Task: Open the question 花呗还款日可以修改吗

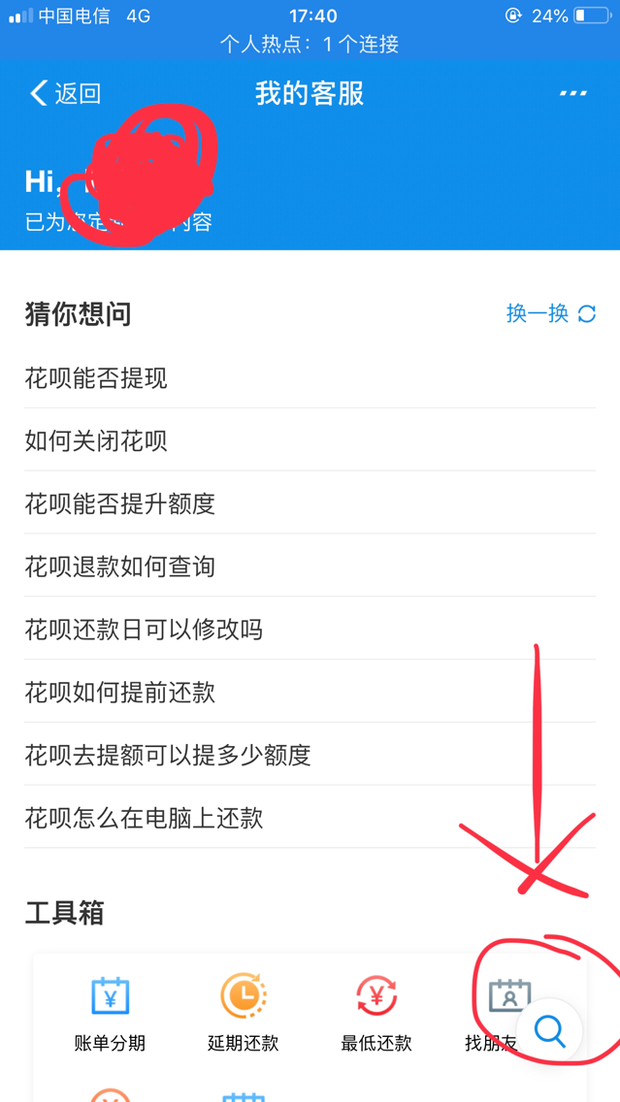Action: pyautogui.click(x=310, y=630)
